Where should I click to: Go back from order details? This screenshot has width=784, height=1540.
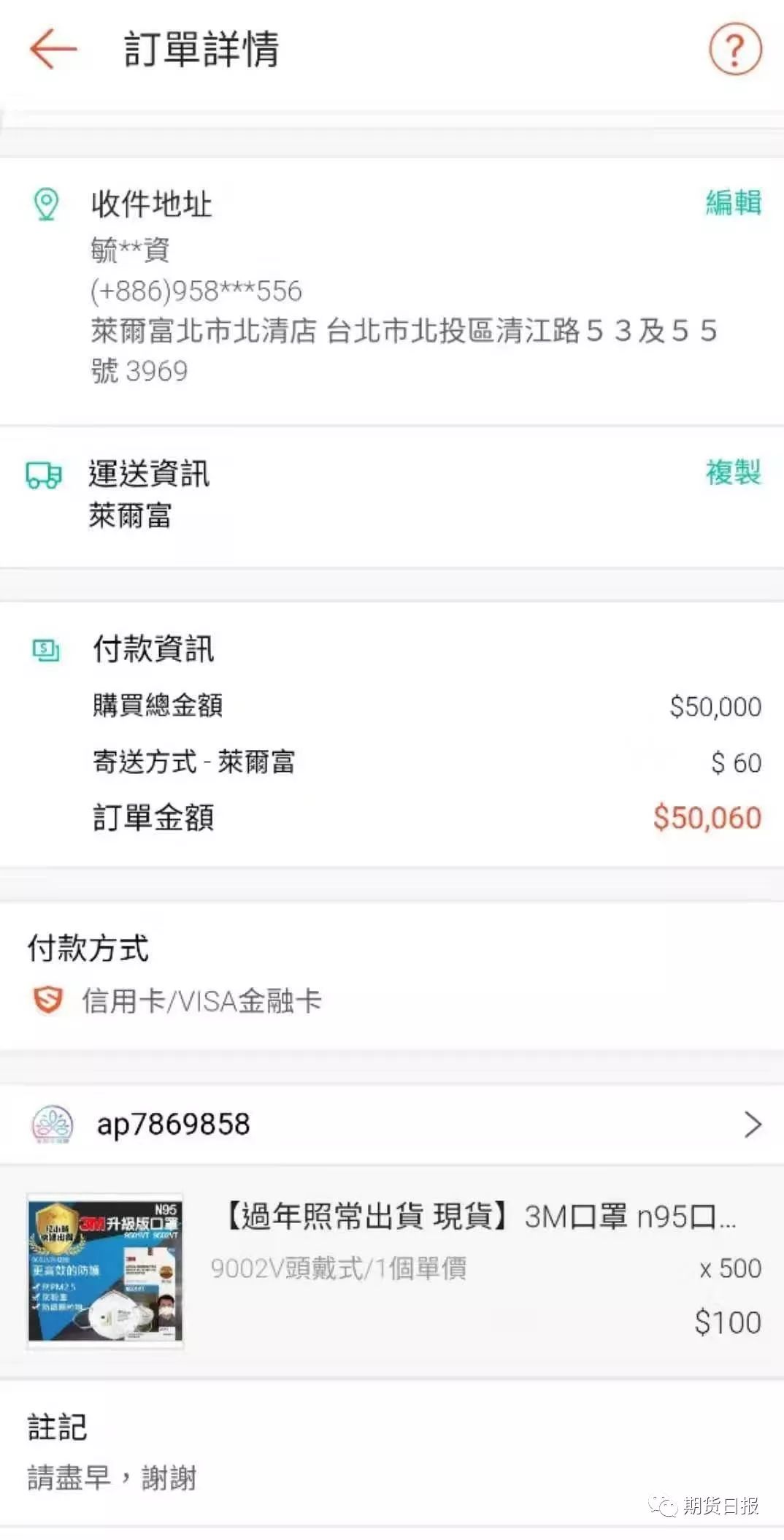(x=53, y=49)
